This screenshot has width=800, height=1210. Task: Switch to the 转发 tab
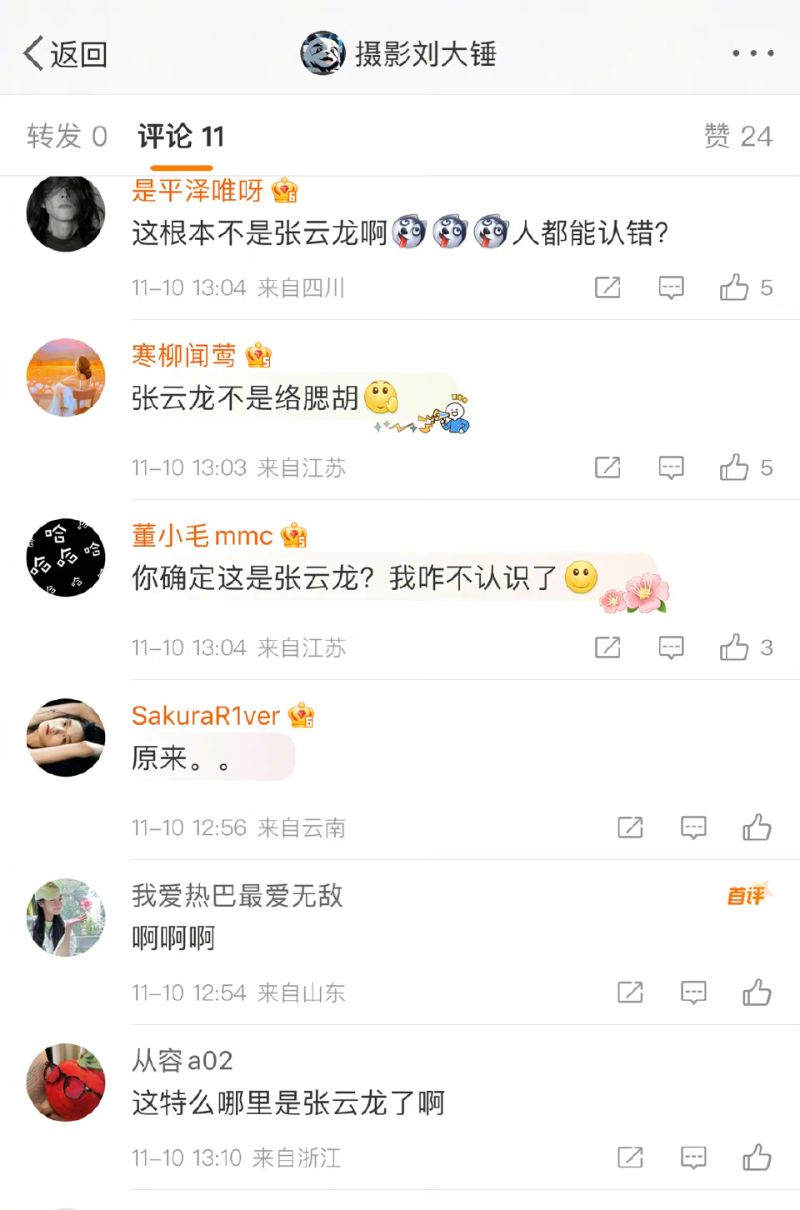(x=66, y=136)
